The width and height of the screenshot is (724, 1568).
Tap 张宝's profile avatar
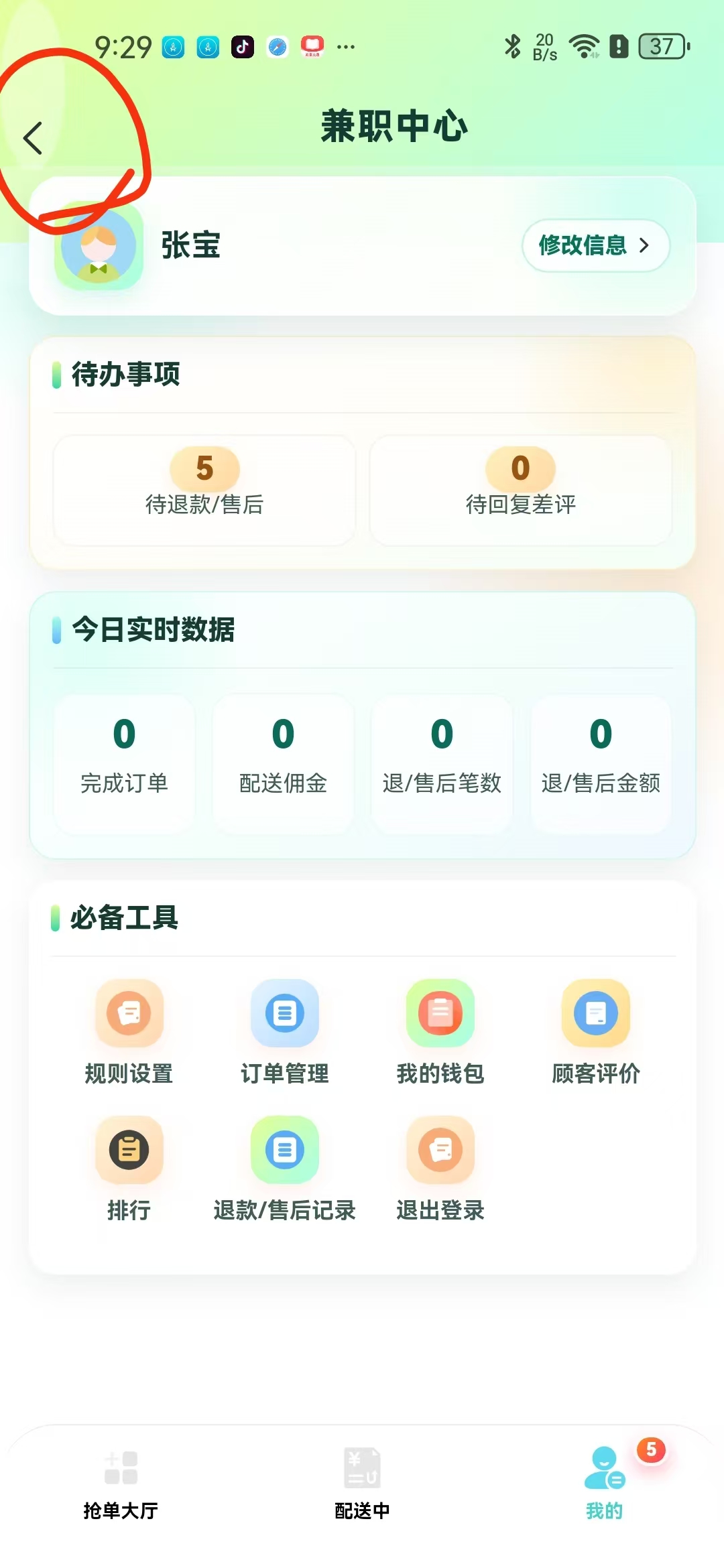(99, 246)
